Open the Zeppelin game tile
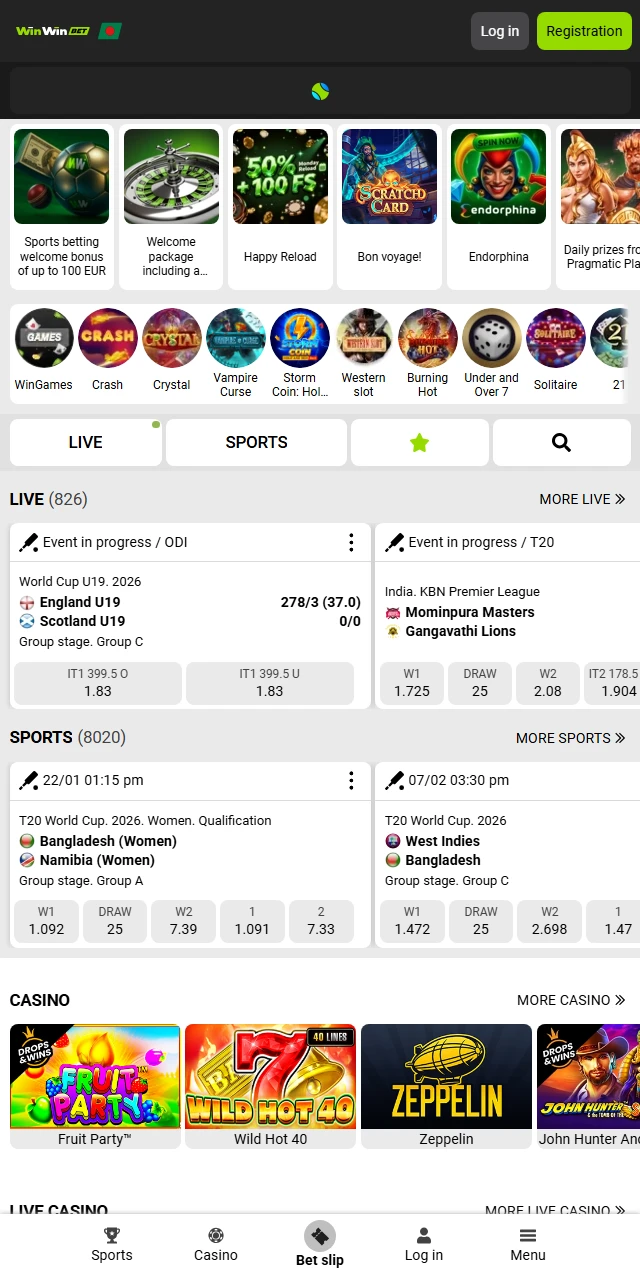The height and width of the screenshot is (1280, 640). [446, 1085]
